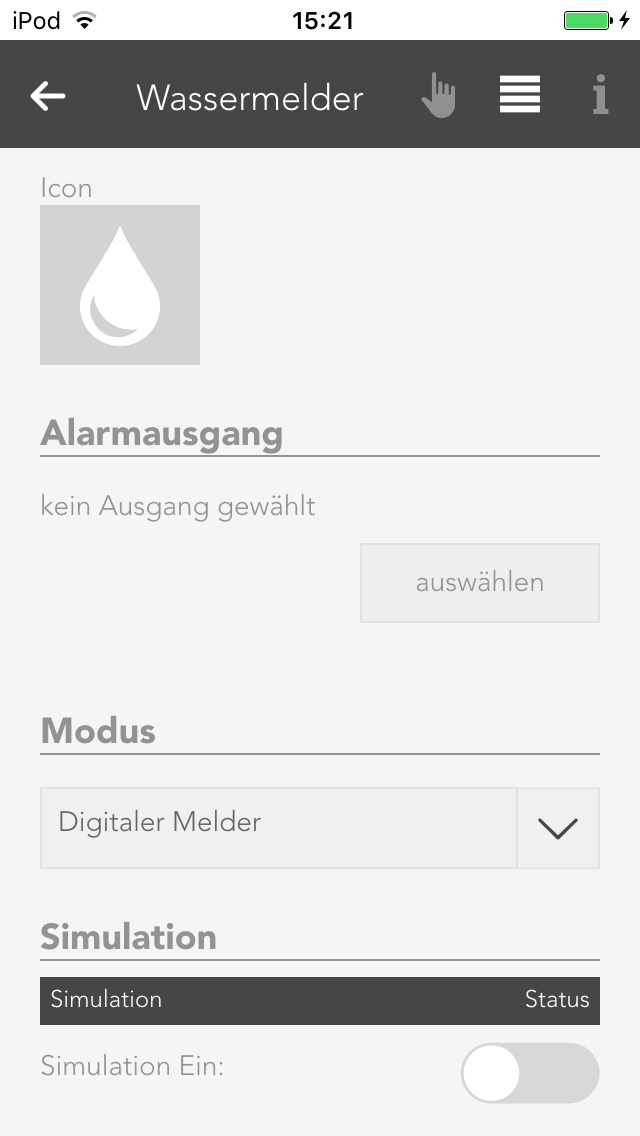Go back using the arrow
Viewport: 640px width, 1136px height.
coord(48,96)
